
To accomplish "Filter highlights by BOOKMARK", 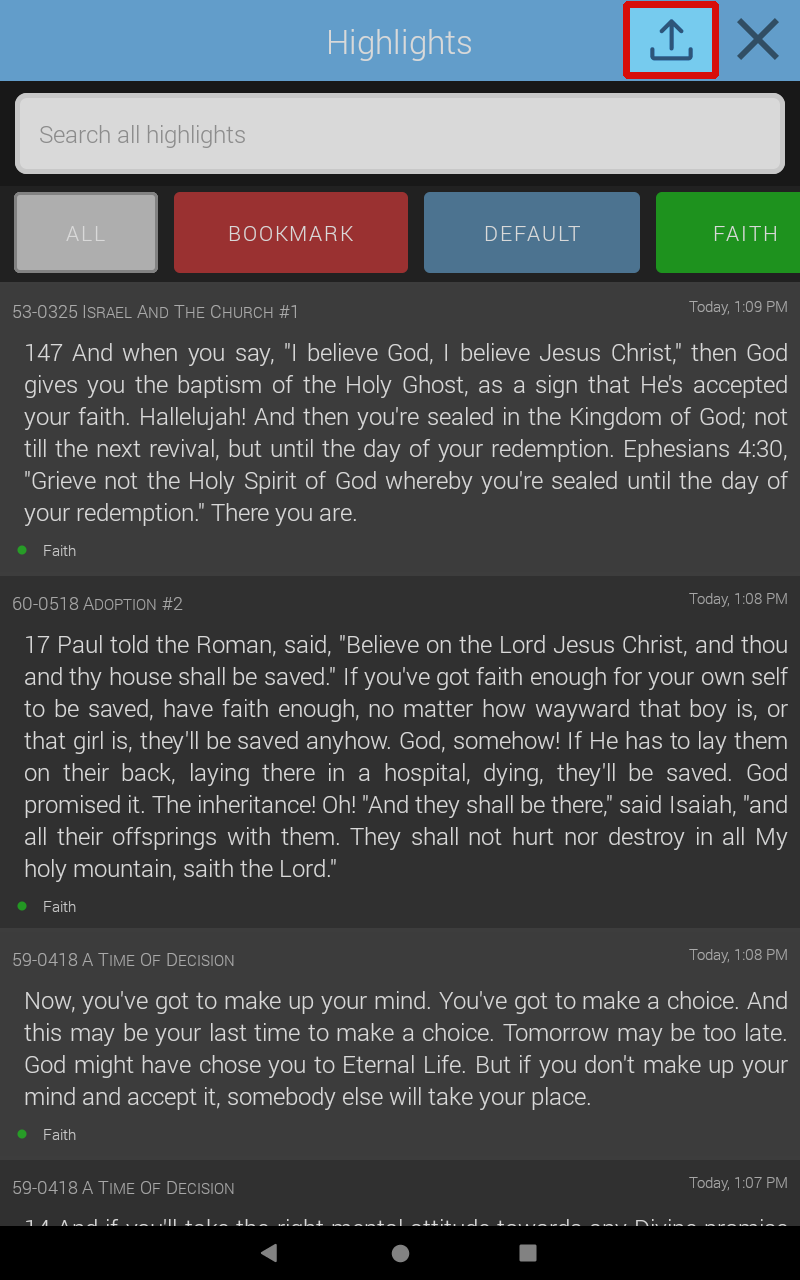I will [291, 233].
